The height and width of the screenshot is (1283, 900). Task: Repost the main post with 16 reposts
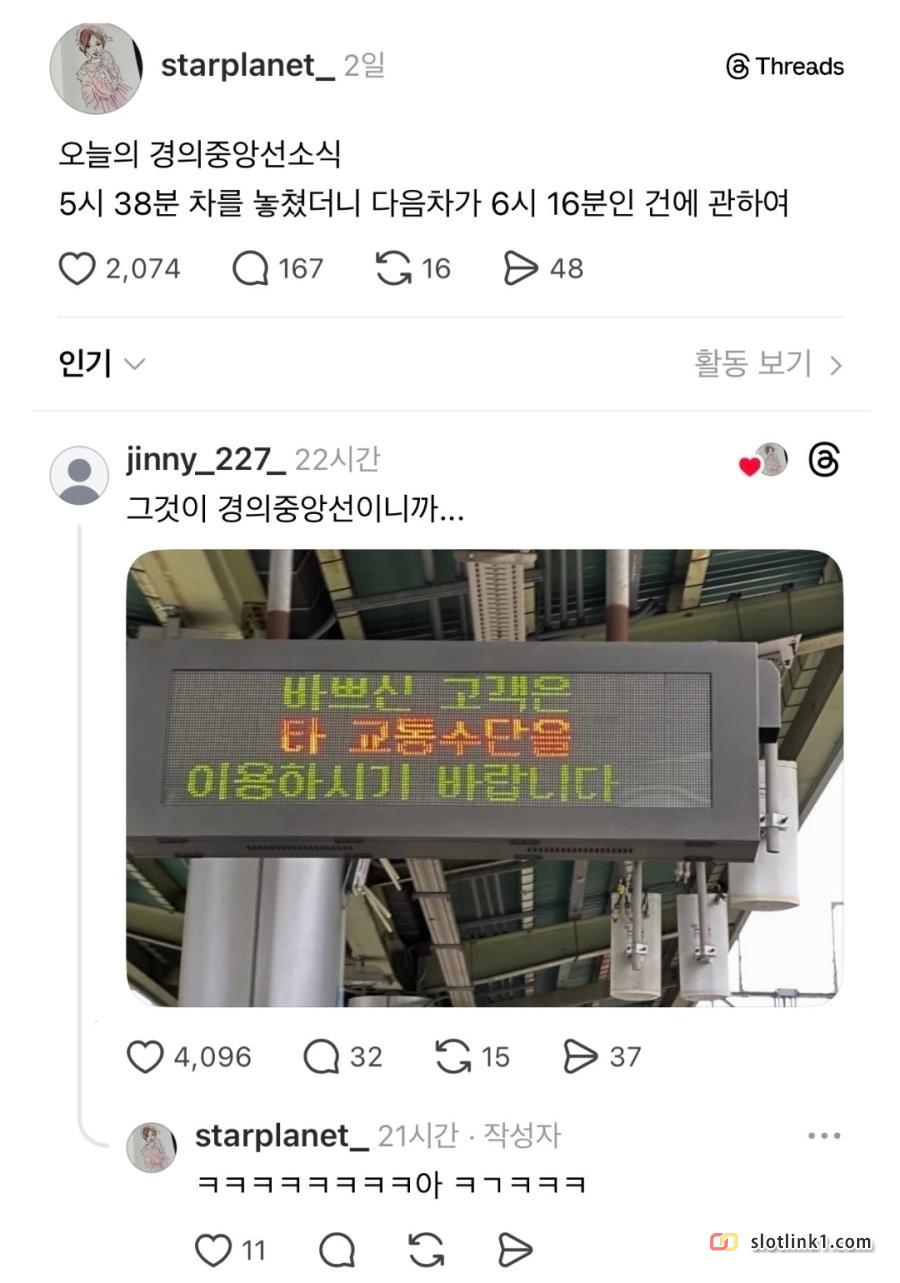[393, 268]
